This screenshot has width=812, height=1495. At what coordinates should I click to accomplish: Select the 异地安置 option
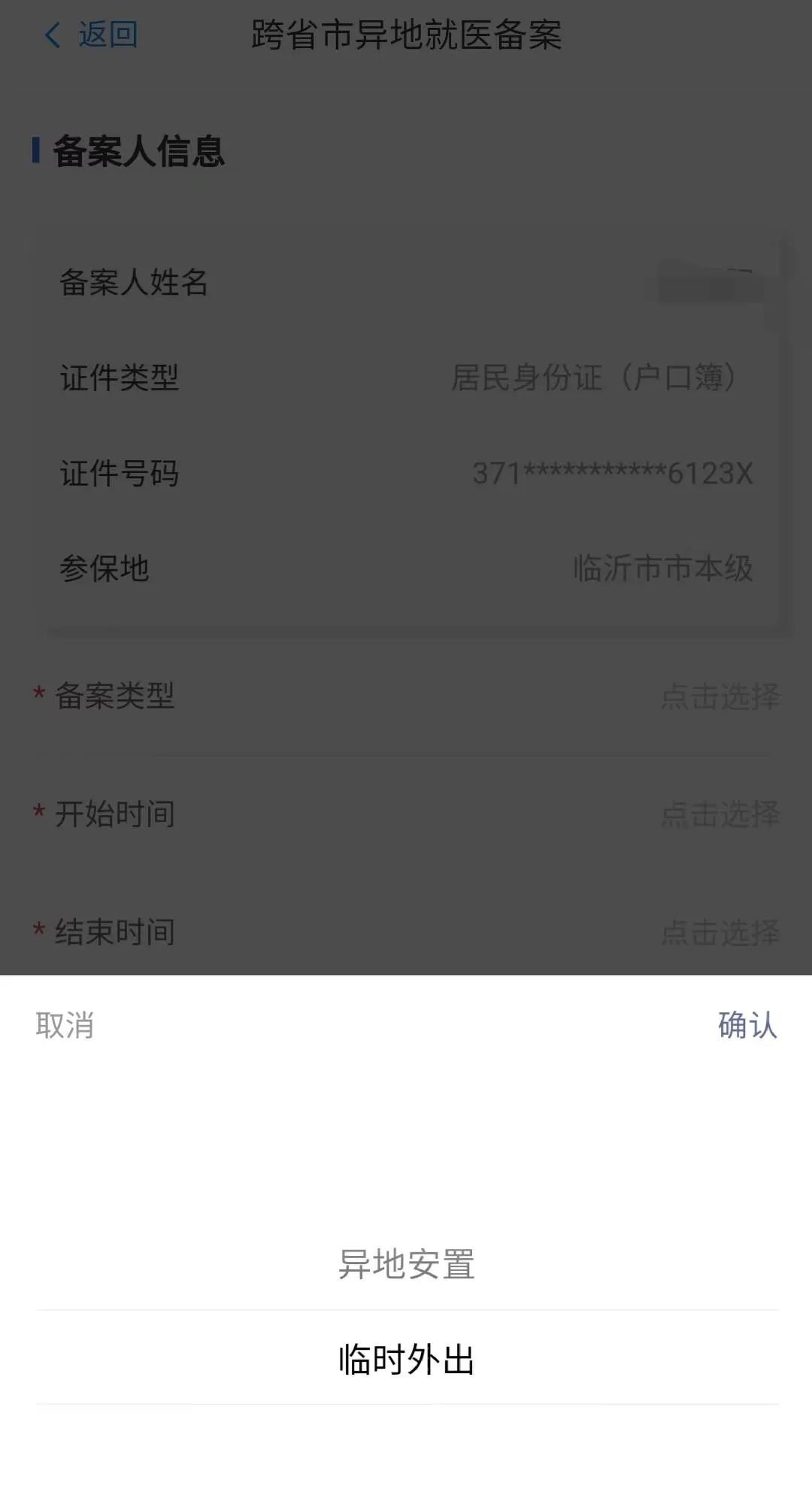pyautogui.click(x=406, y=1264)
